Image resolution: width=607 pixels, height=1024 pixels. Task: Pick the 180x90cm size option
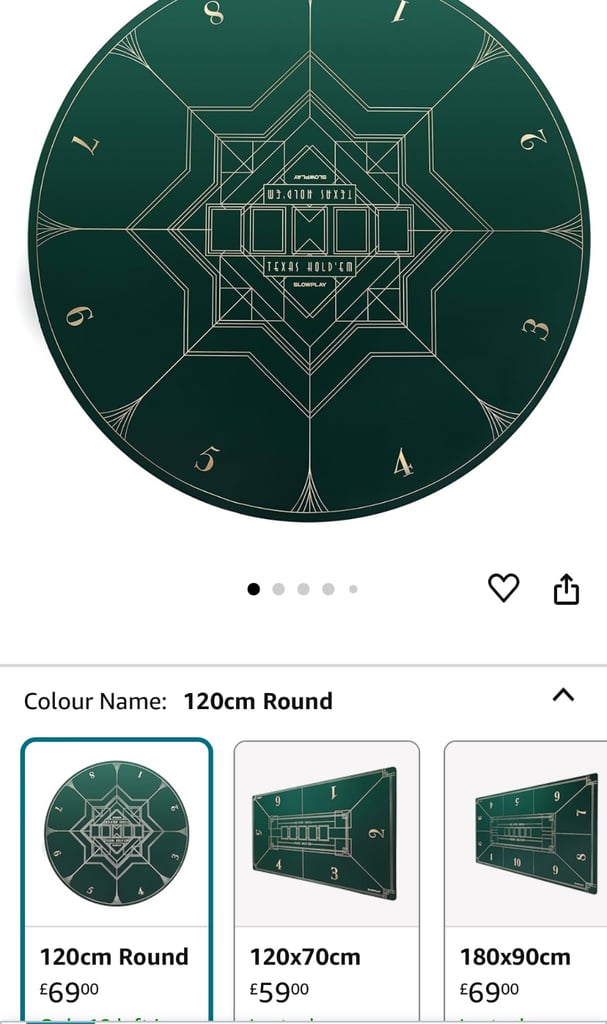526,882
